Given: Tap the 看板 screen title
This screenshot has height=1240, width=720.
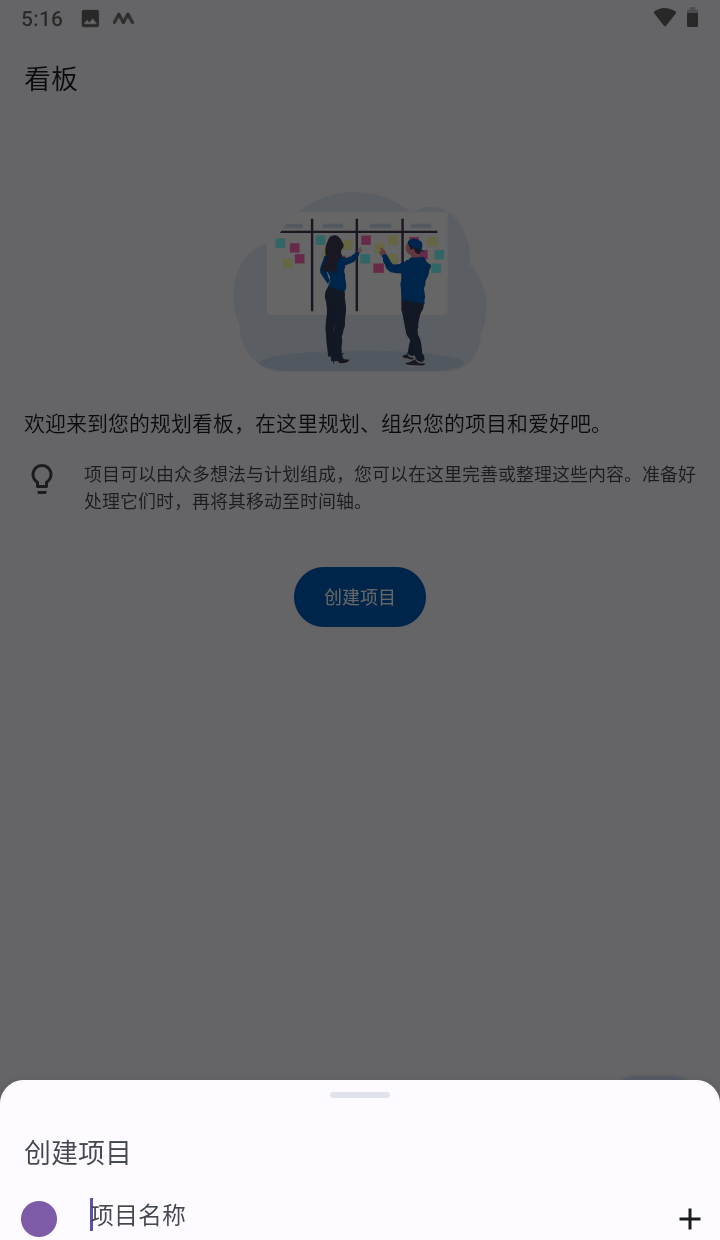Looking at the screenshot, I should pyautogui.click(x=51, y=80).
